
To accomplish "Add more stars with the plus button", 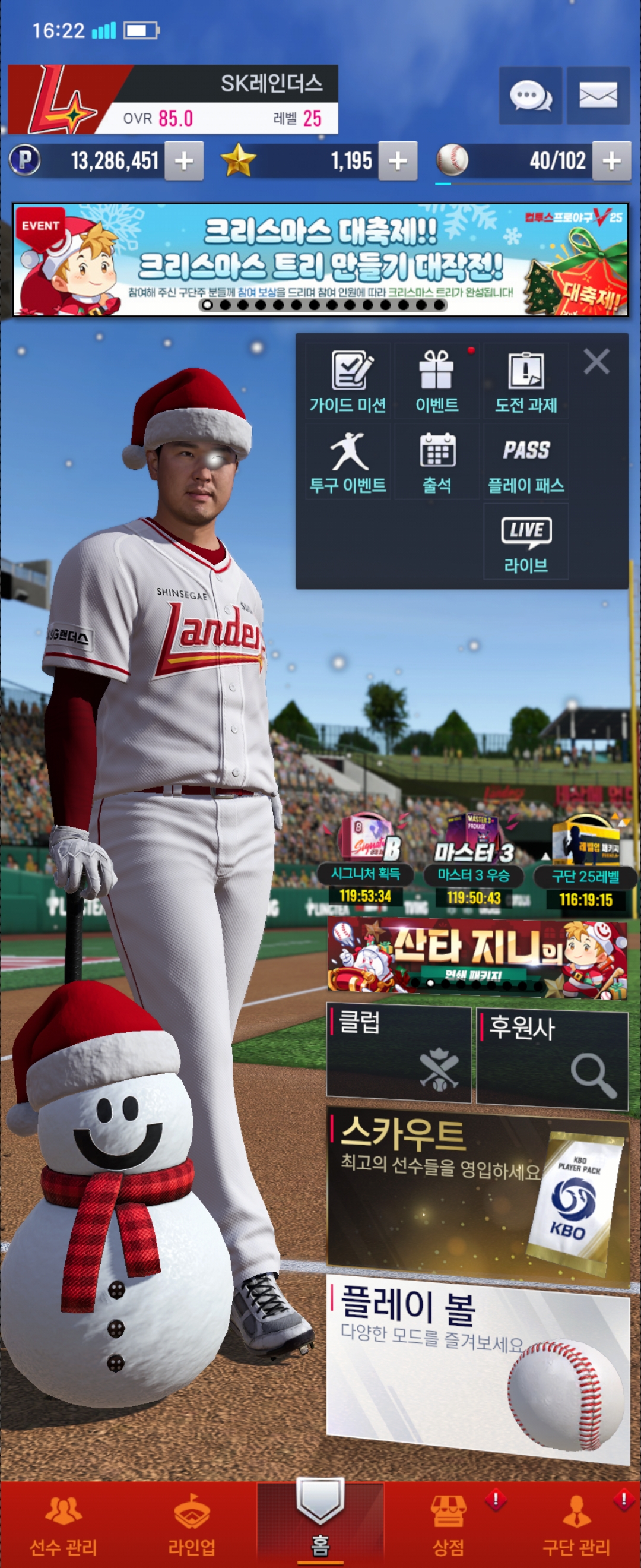I will tap(397, 162).
